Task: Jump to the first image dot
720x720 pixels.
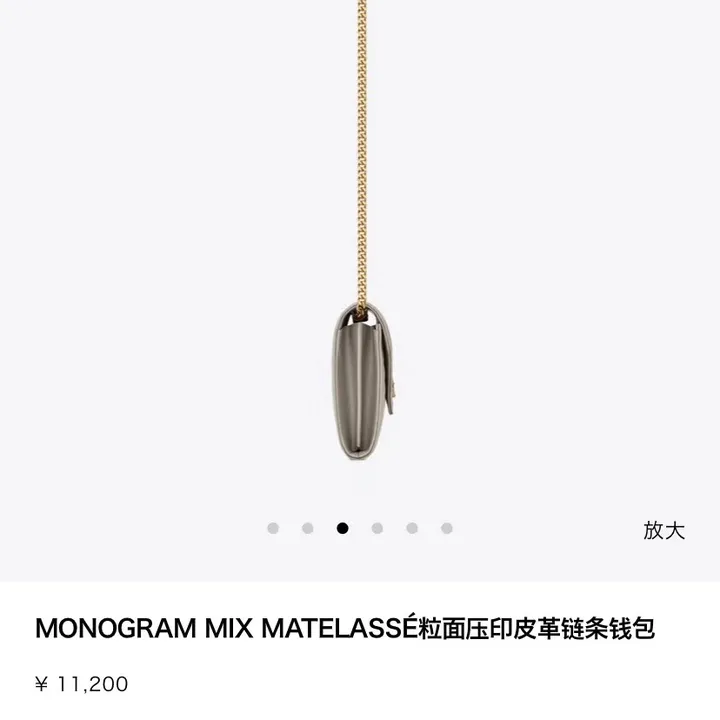Action: coord(273,528)
